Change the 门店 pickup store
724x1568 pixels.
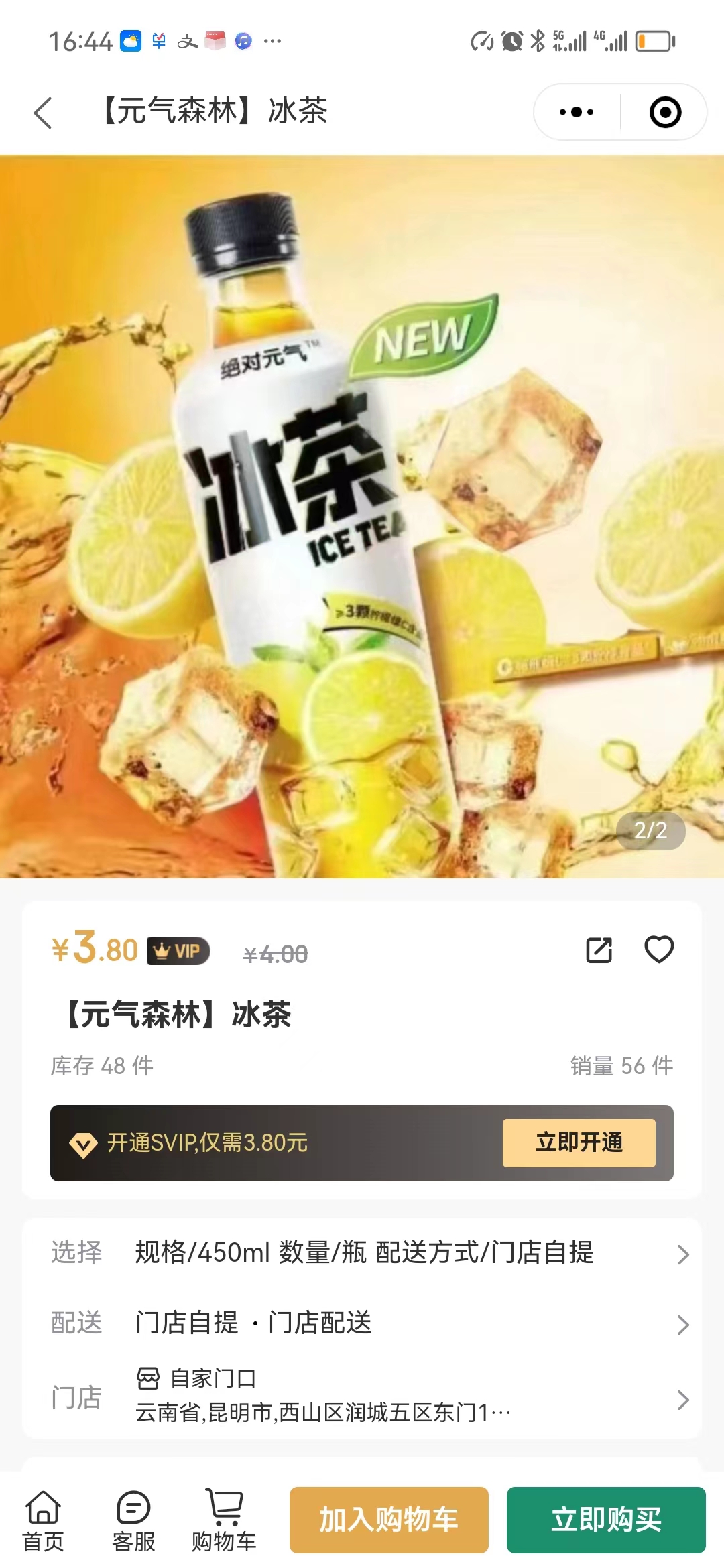[362, 1397]
